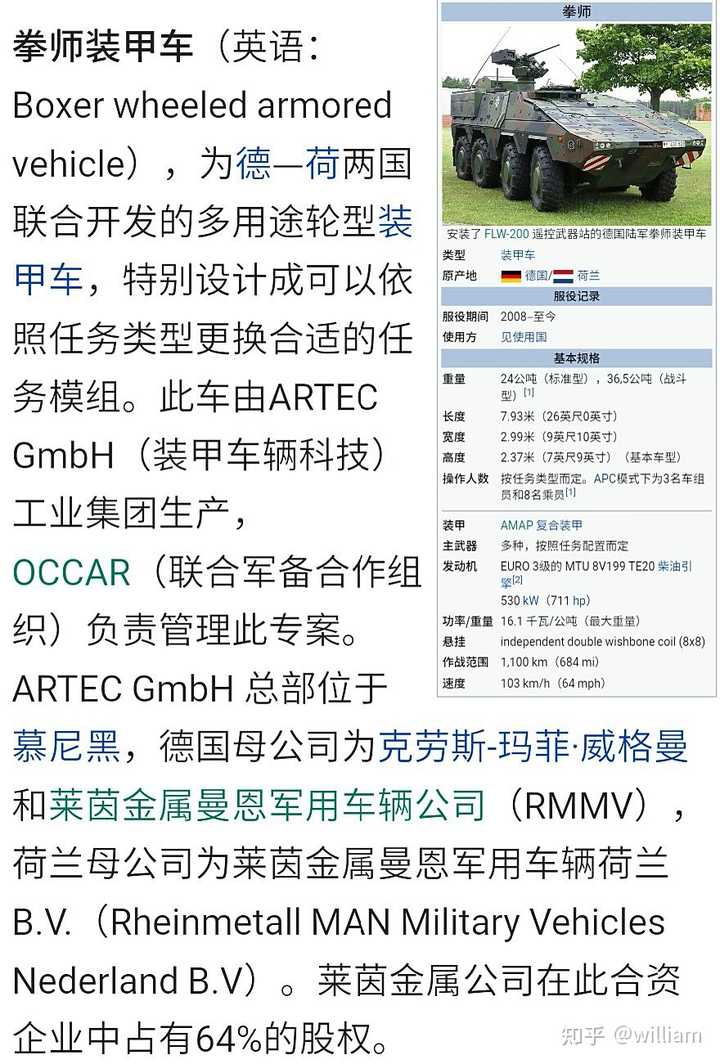Open the AMAP复合装甲 link

[x=541, y=525]
